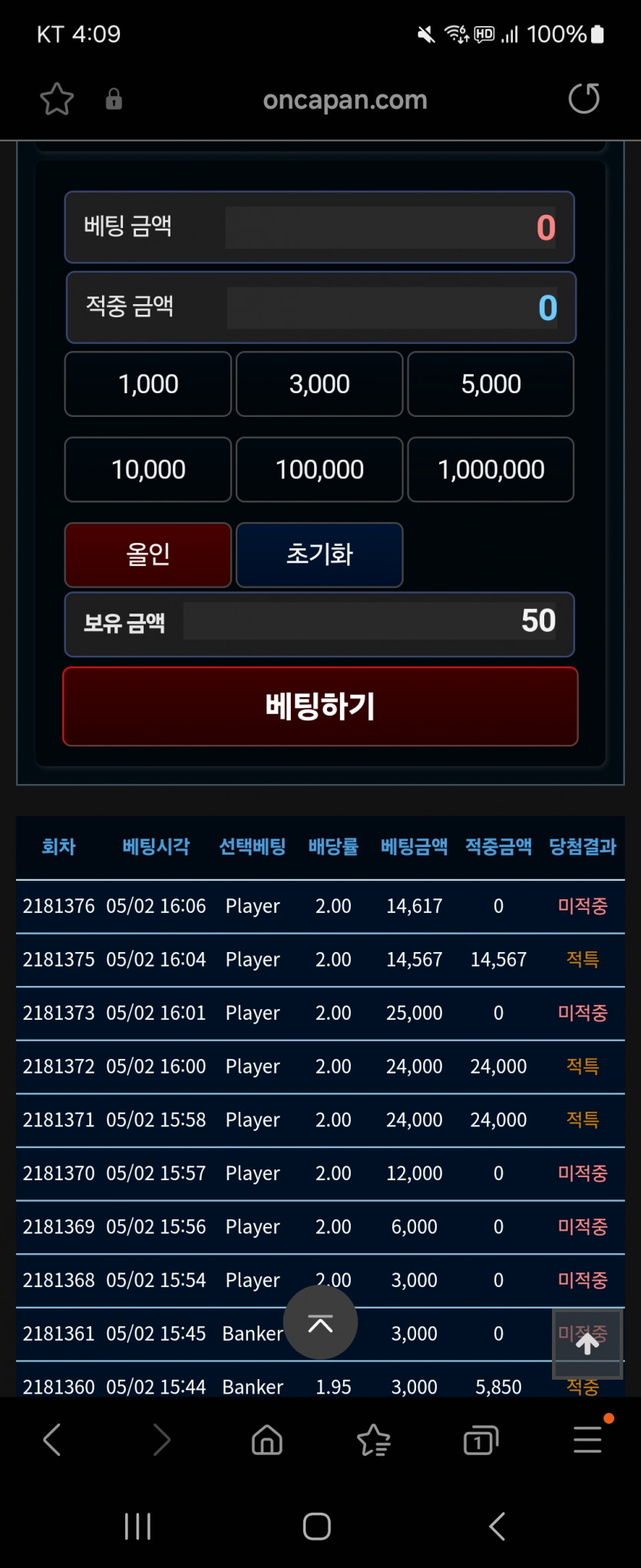This screenshot has height=1568, width=641.
Task: Tap the round scroll-to-top chevron button
Action: pyautogui.click(x=320, y=1323)
